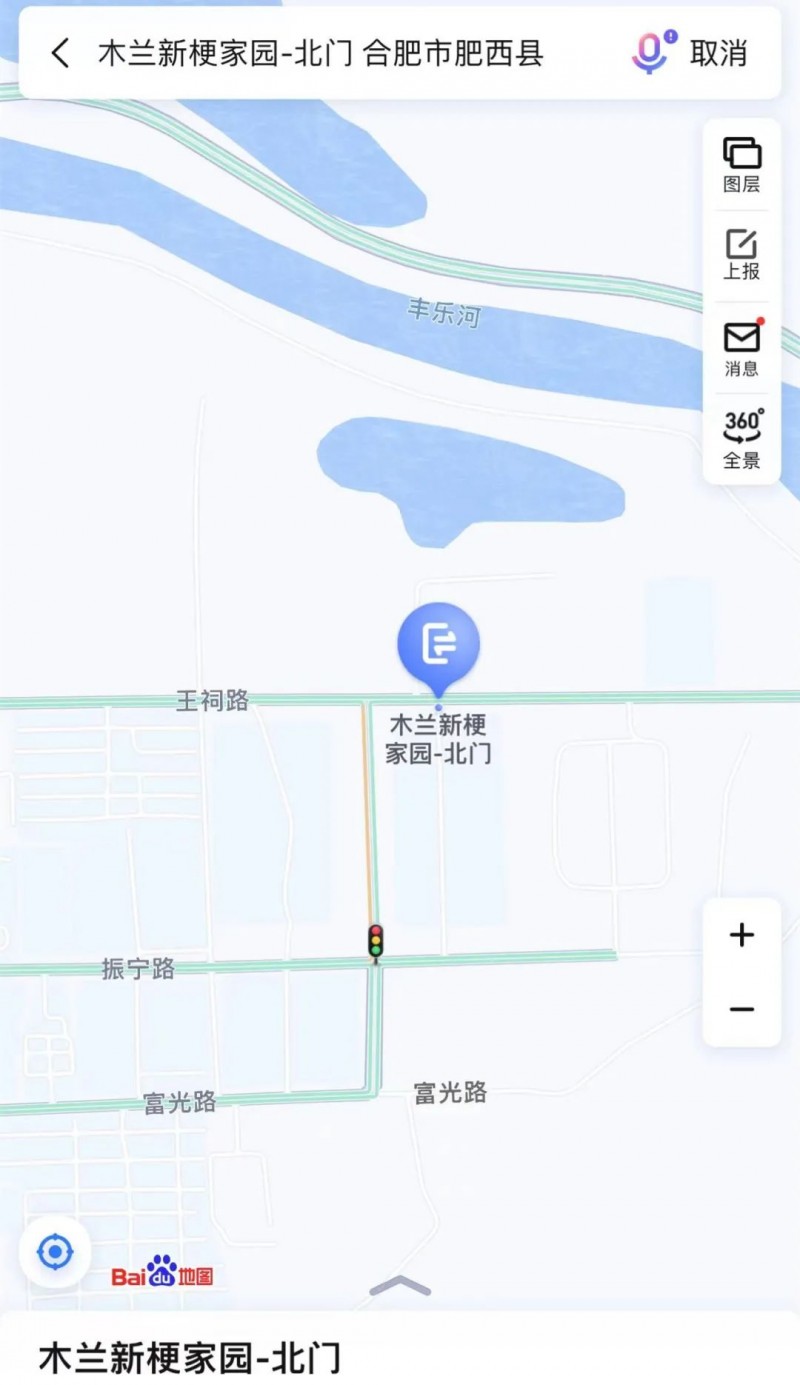Go back with the arrow icon
Image resolution: width=800 pixels, height=1385 pixels.
[61, 54]
